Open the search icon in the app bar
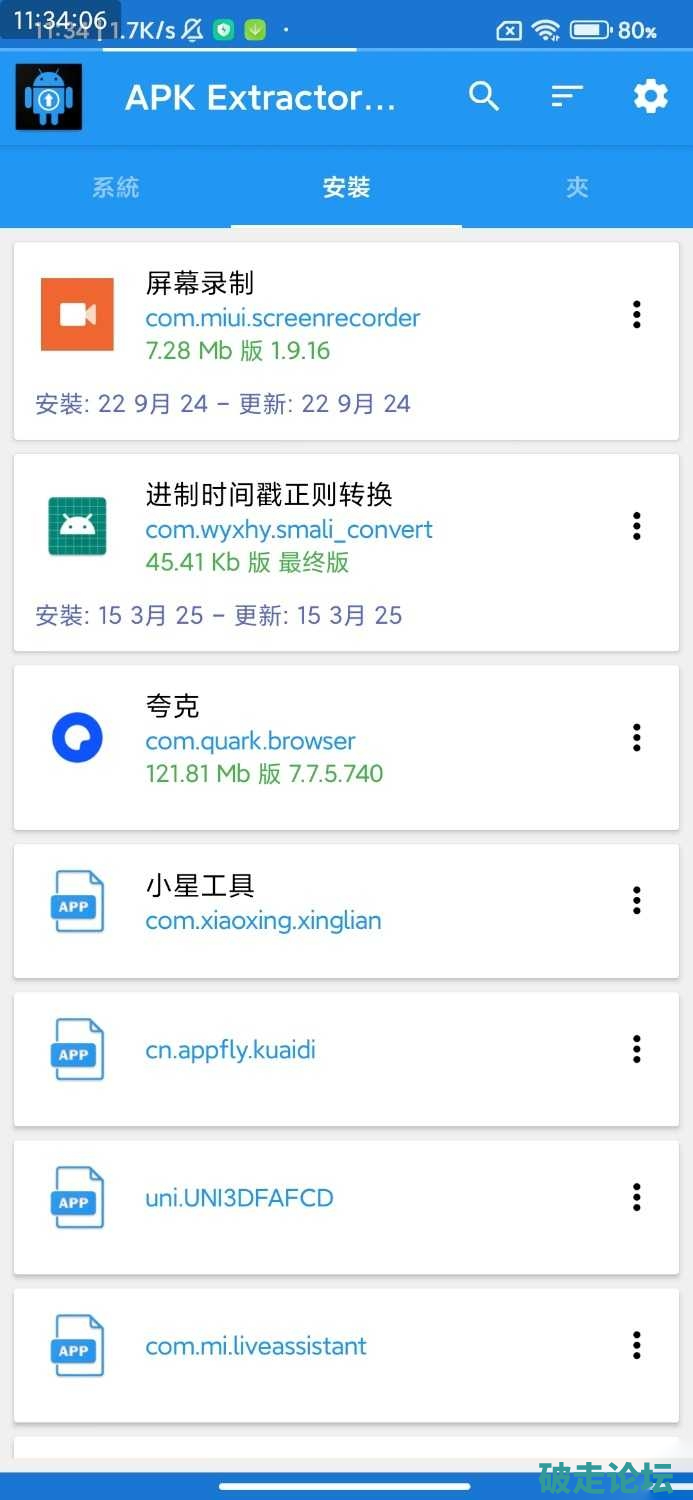Viewport: 693px width, 1500px height. point(484,97)
